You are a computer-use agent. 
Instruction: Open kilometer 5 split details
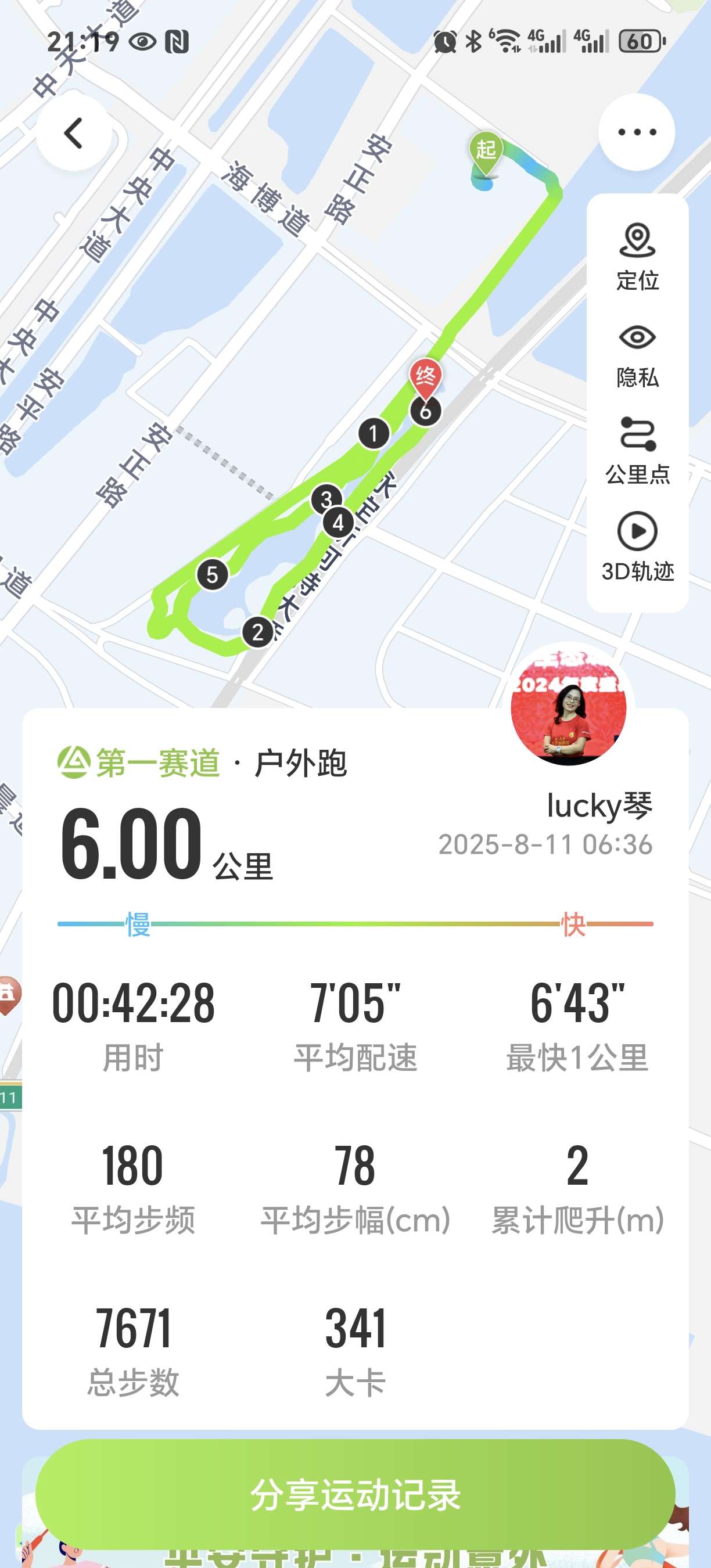(x=213, y=573)
